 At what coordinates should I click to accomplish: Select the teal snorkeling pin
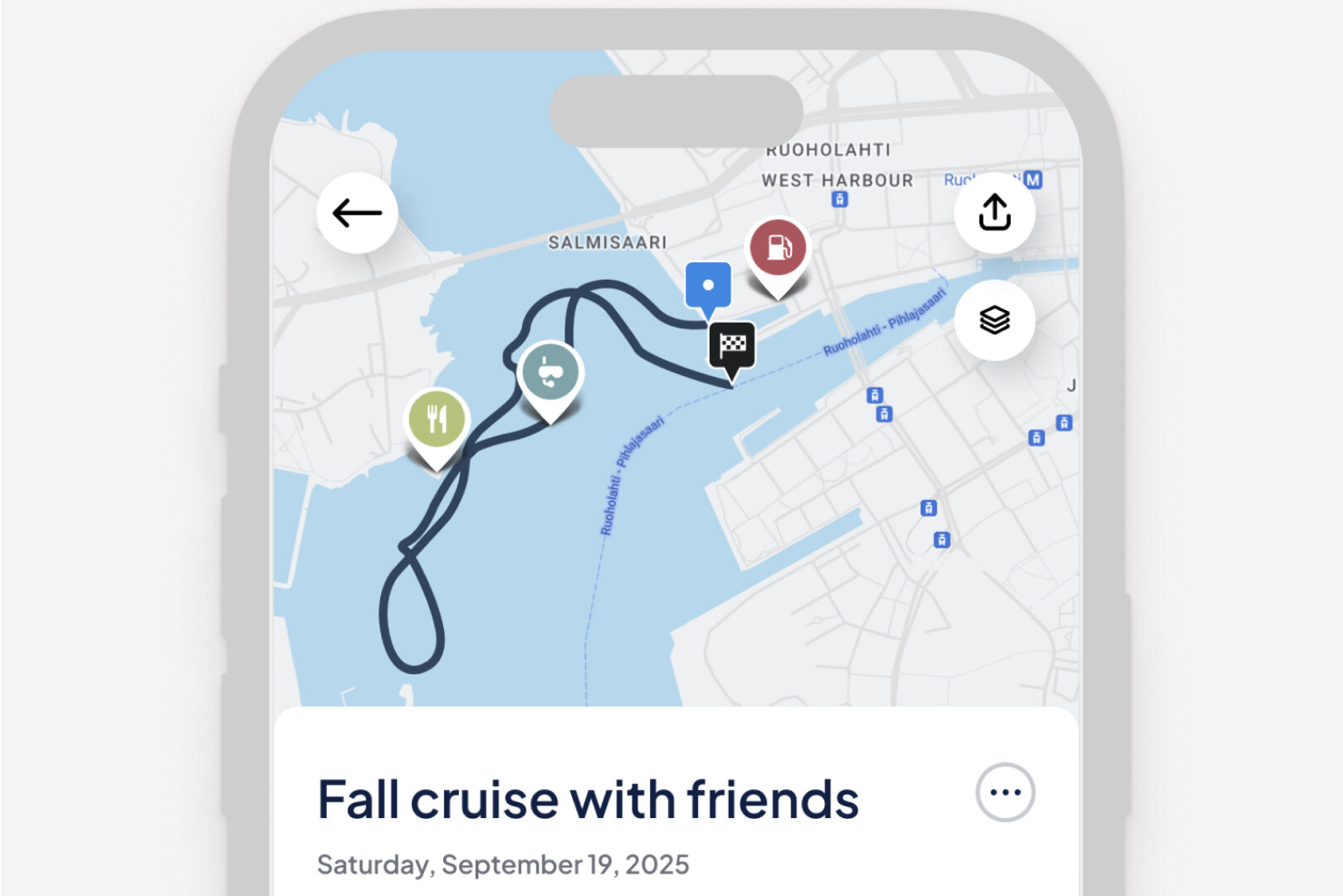(x=549, y=373)
